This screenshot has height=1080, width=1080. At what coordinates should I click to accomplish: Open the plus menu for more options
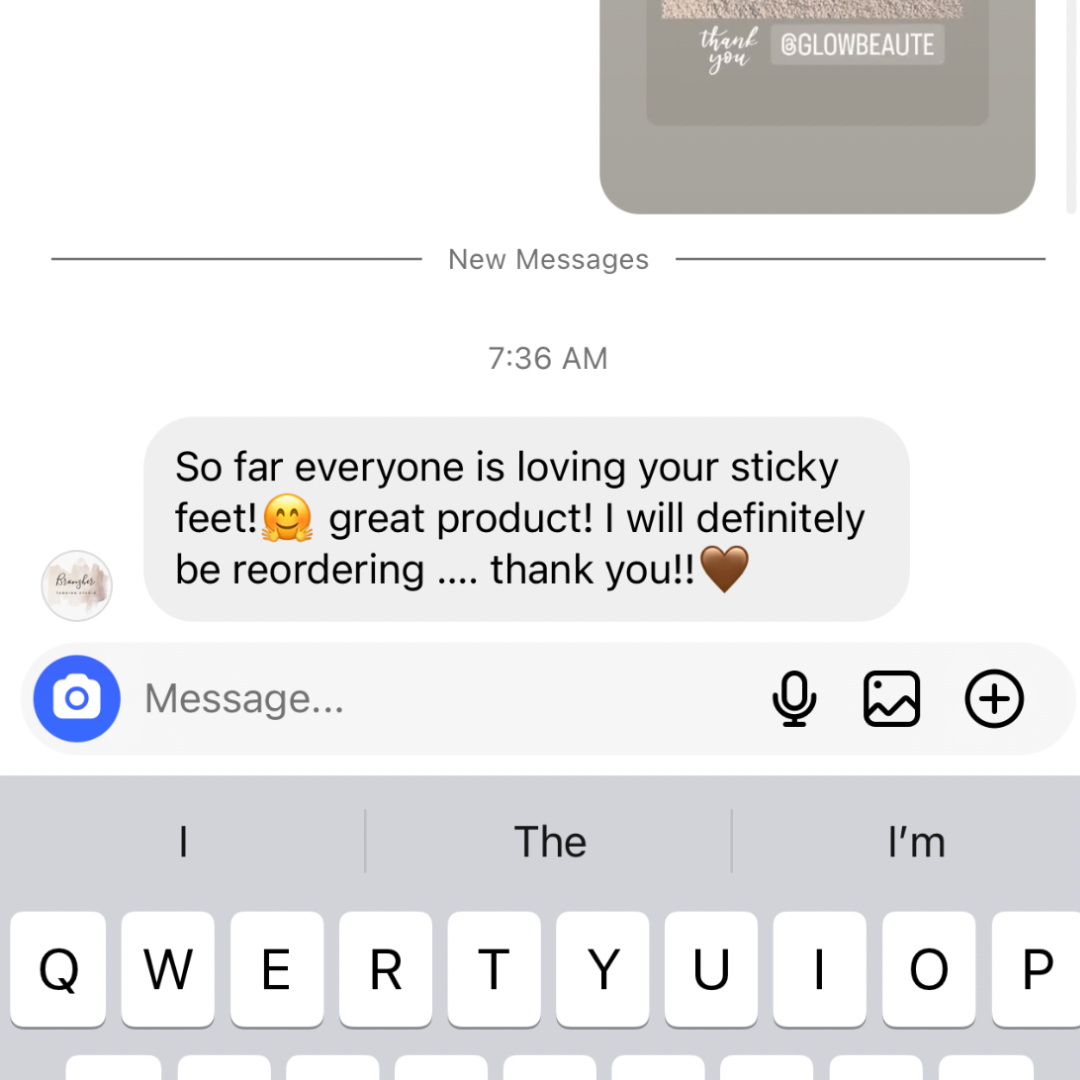point(994,698)
